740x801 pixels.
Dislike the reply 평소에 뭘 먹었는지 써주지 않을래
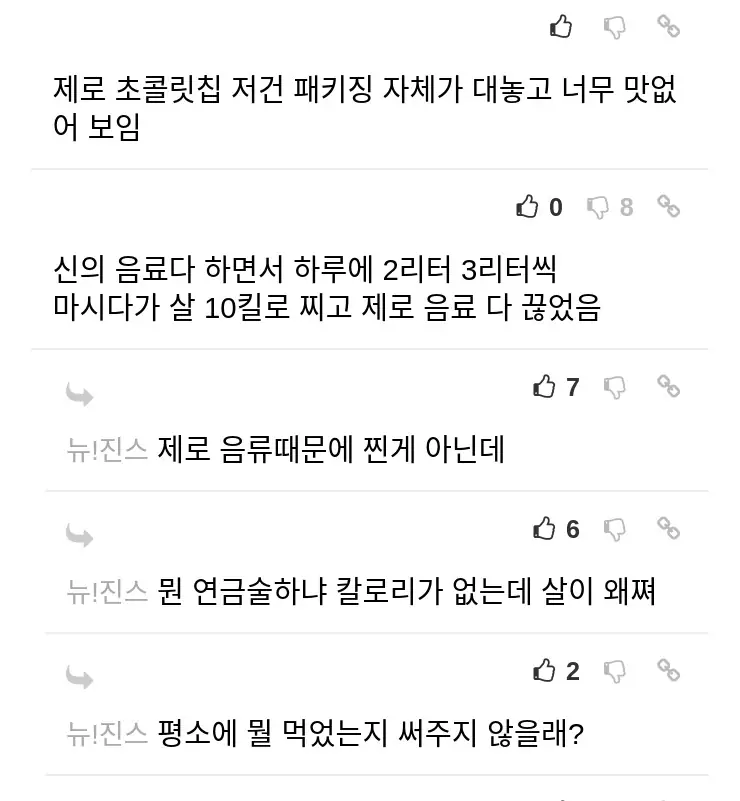click(x=615, y=671)
